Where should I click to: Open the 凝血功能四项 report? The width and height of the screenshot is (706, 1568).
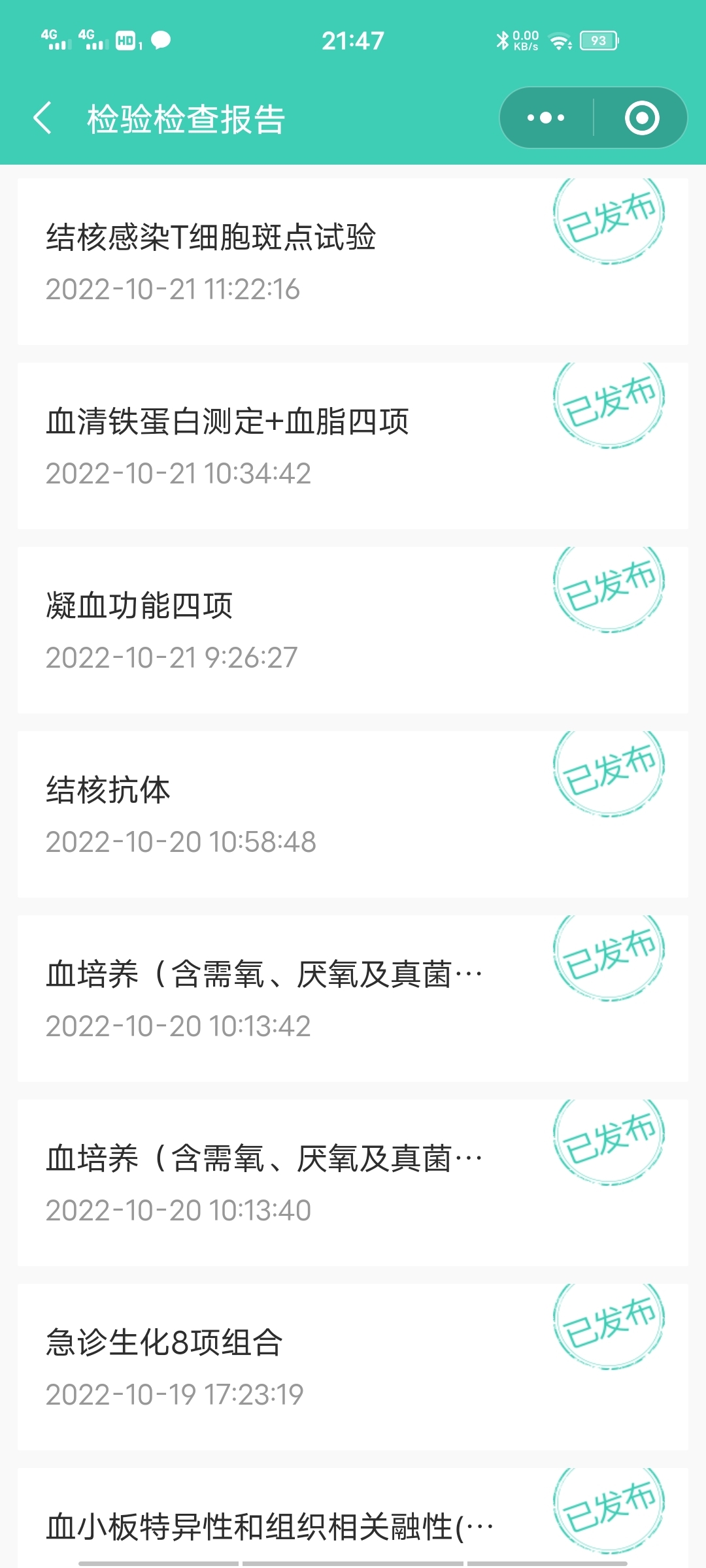[x=353, y=630]
